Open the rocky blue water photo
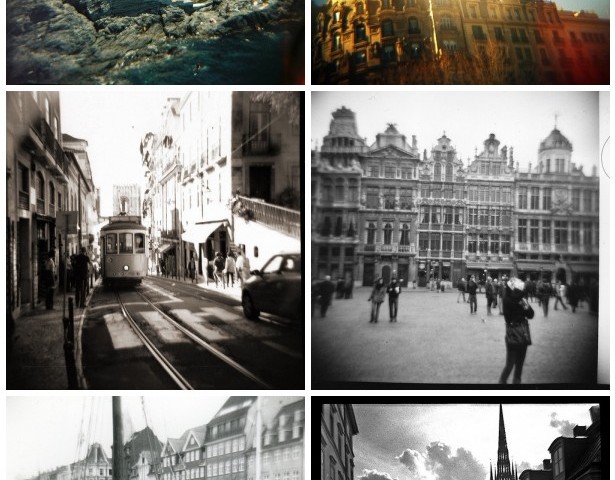Image resolution: width=615 pixels, height=480 pixels. 155,40
